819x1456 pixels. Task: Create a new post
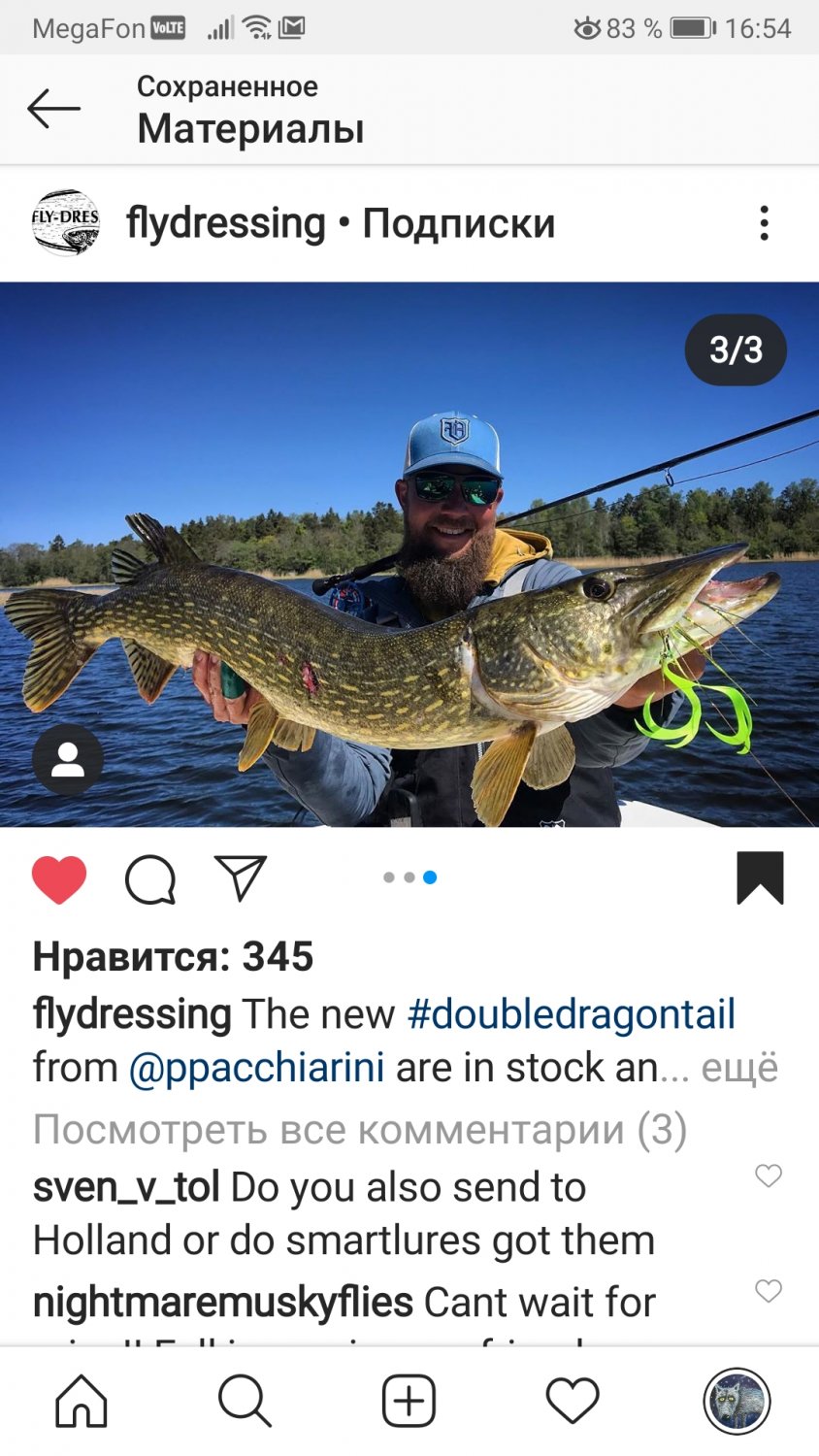[409, 1402]
